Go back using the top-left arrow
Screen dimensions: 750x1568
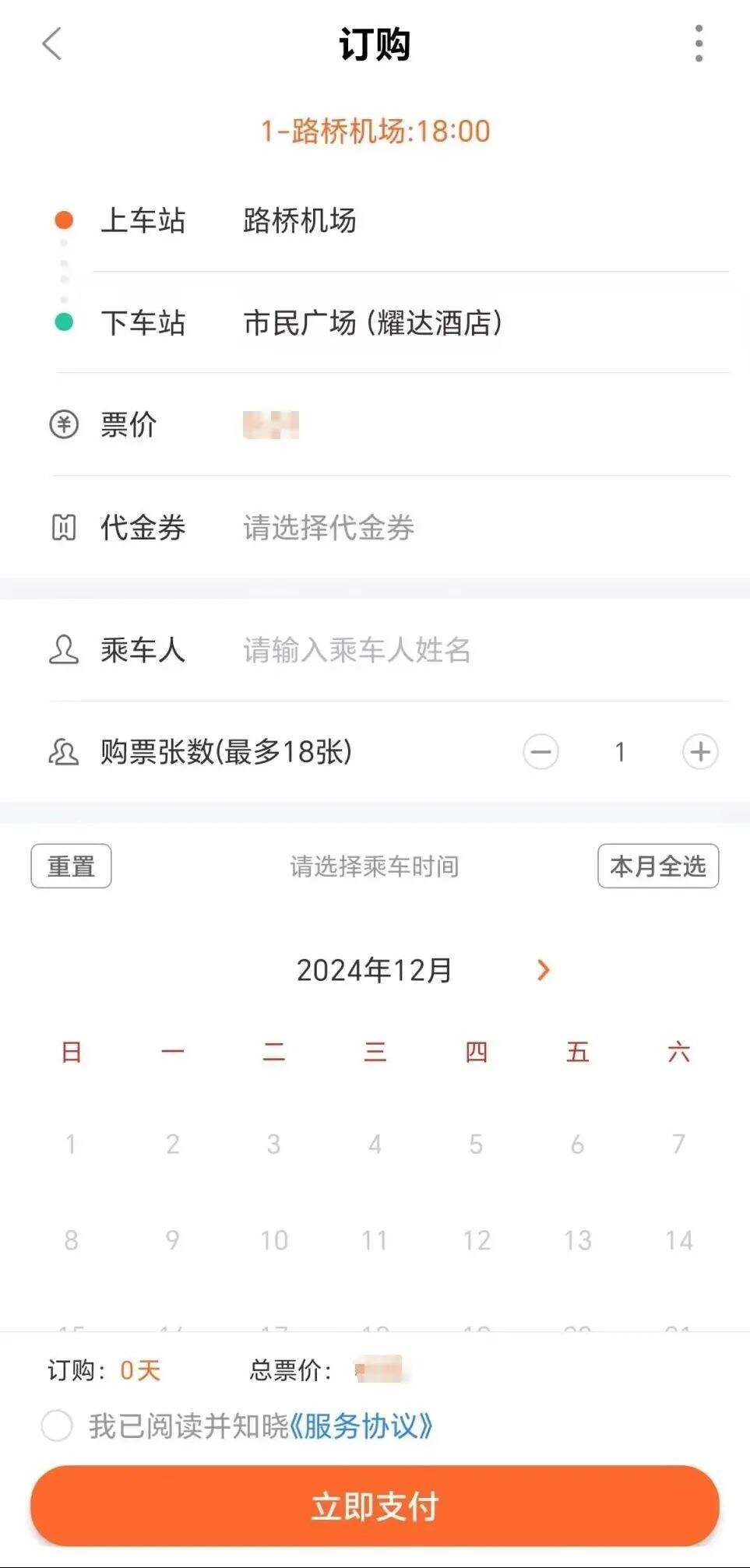click(51, 44)
